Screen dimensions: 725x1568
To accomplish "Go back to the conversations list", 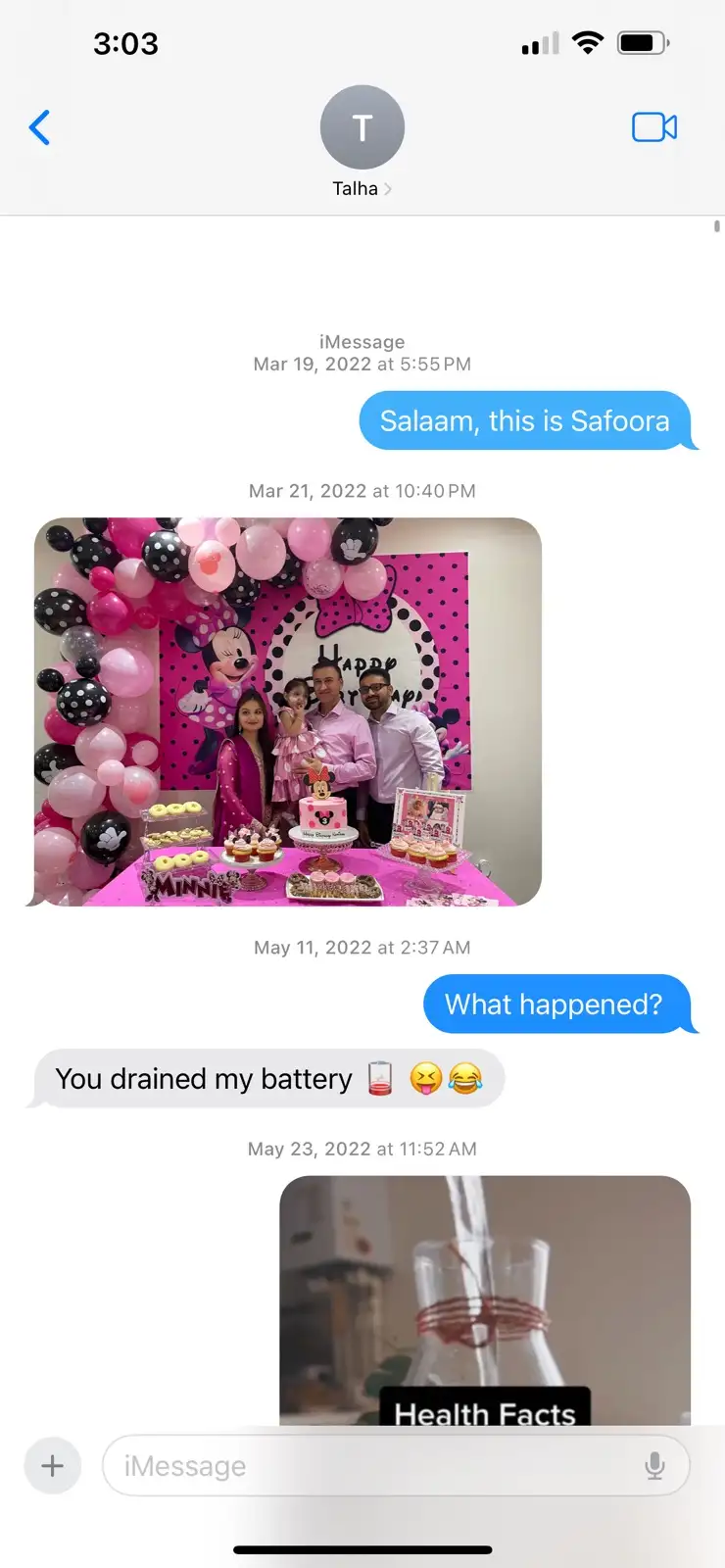I will (39, 127).
